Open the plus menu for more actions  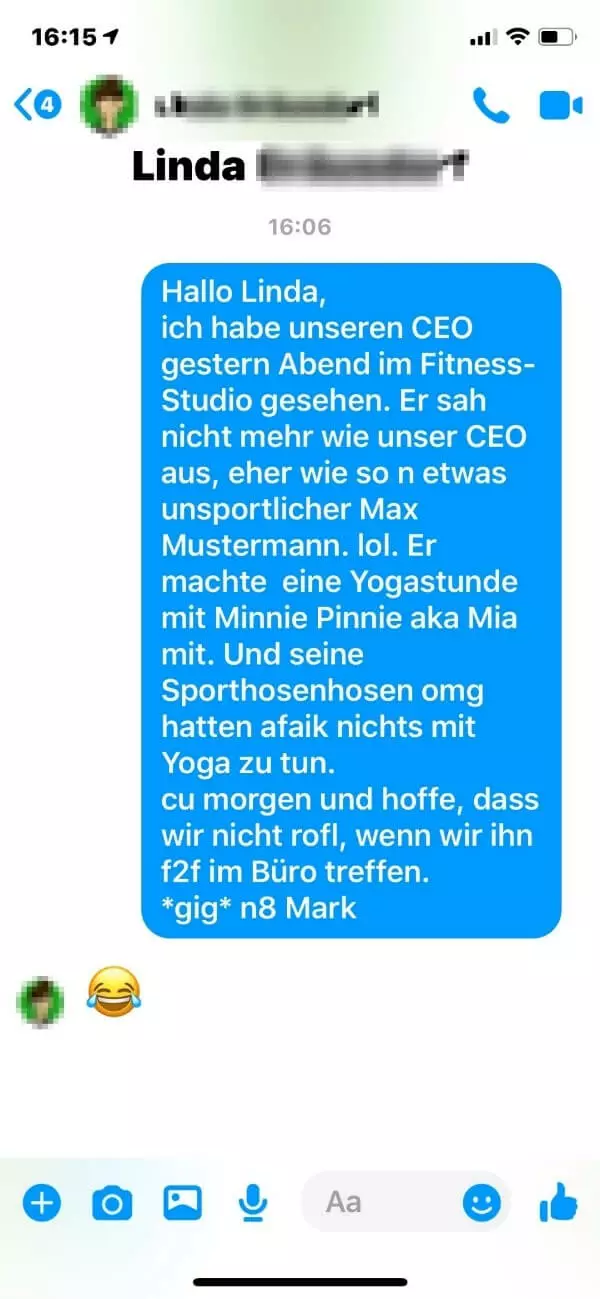(x=40, y=1203)
